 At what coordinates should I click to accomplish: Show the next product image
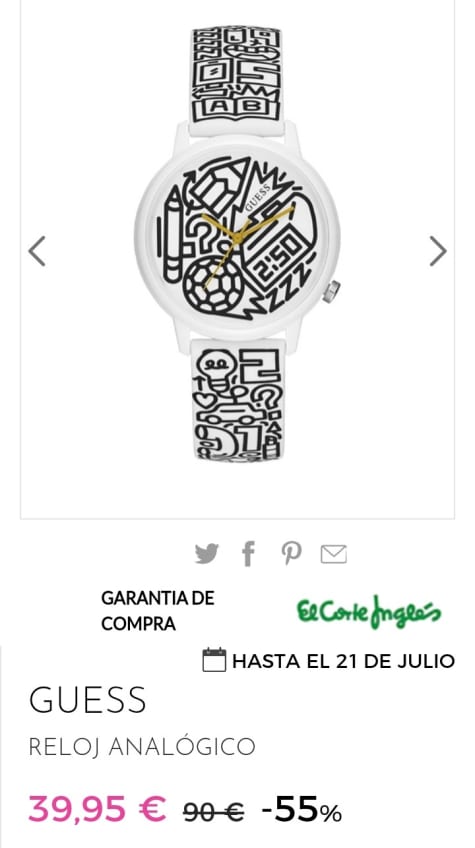438,251
